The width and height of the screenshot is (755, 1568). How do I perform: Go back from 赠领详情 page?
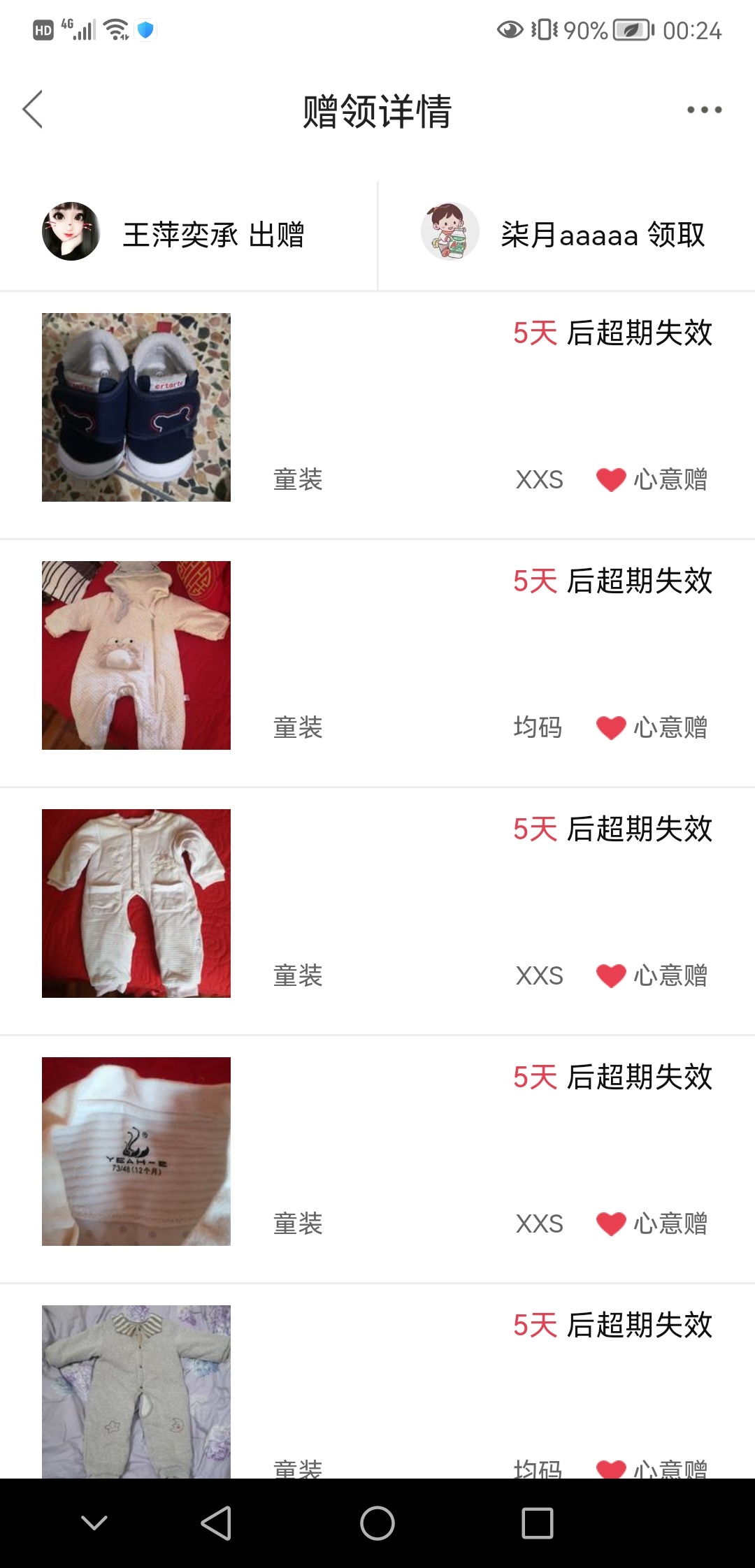(x=33, y=110)
